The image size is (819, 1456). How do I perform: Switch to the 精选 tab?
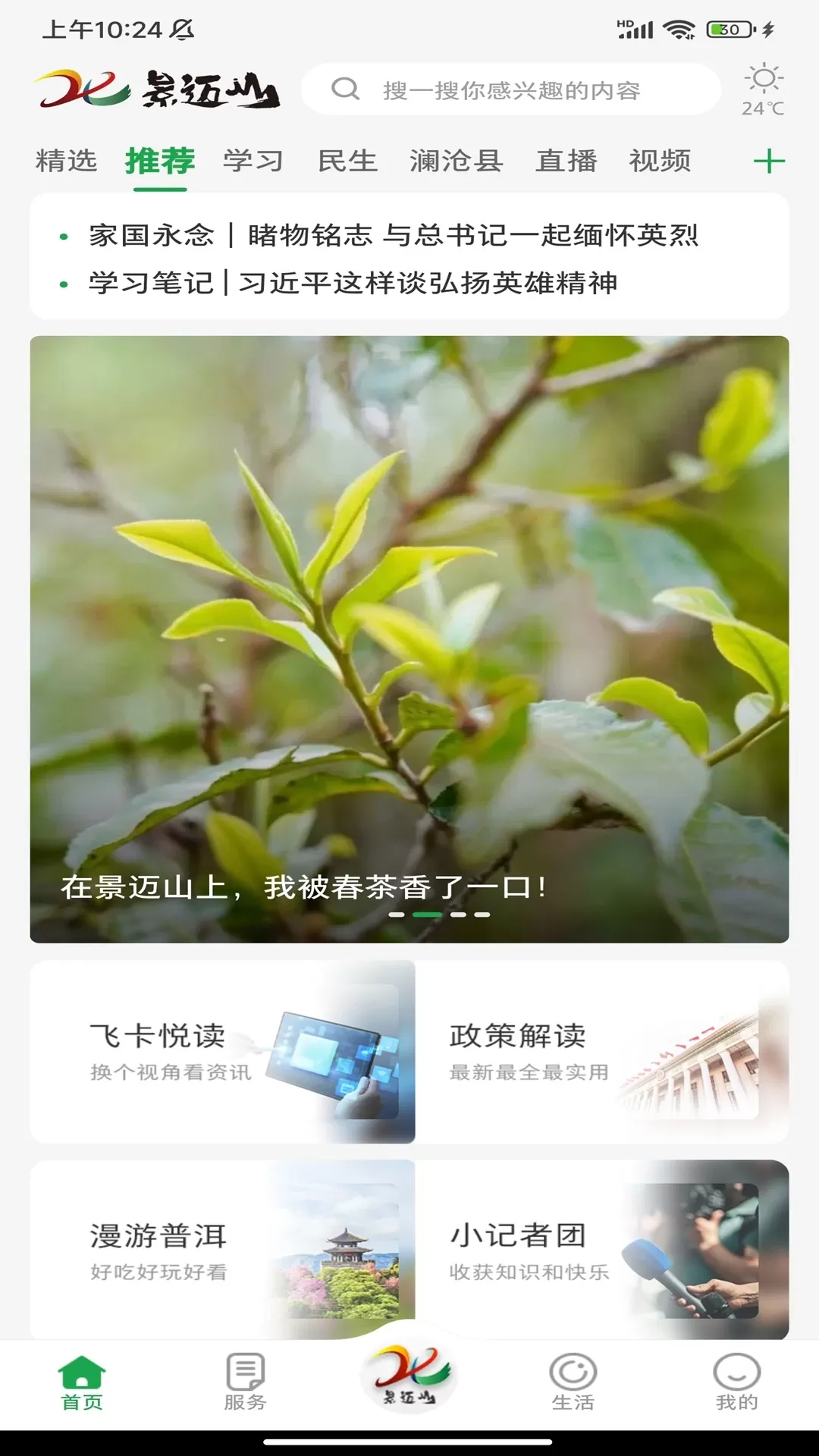67,161
